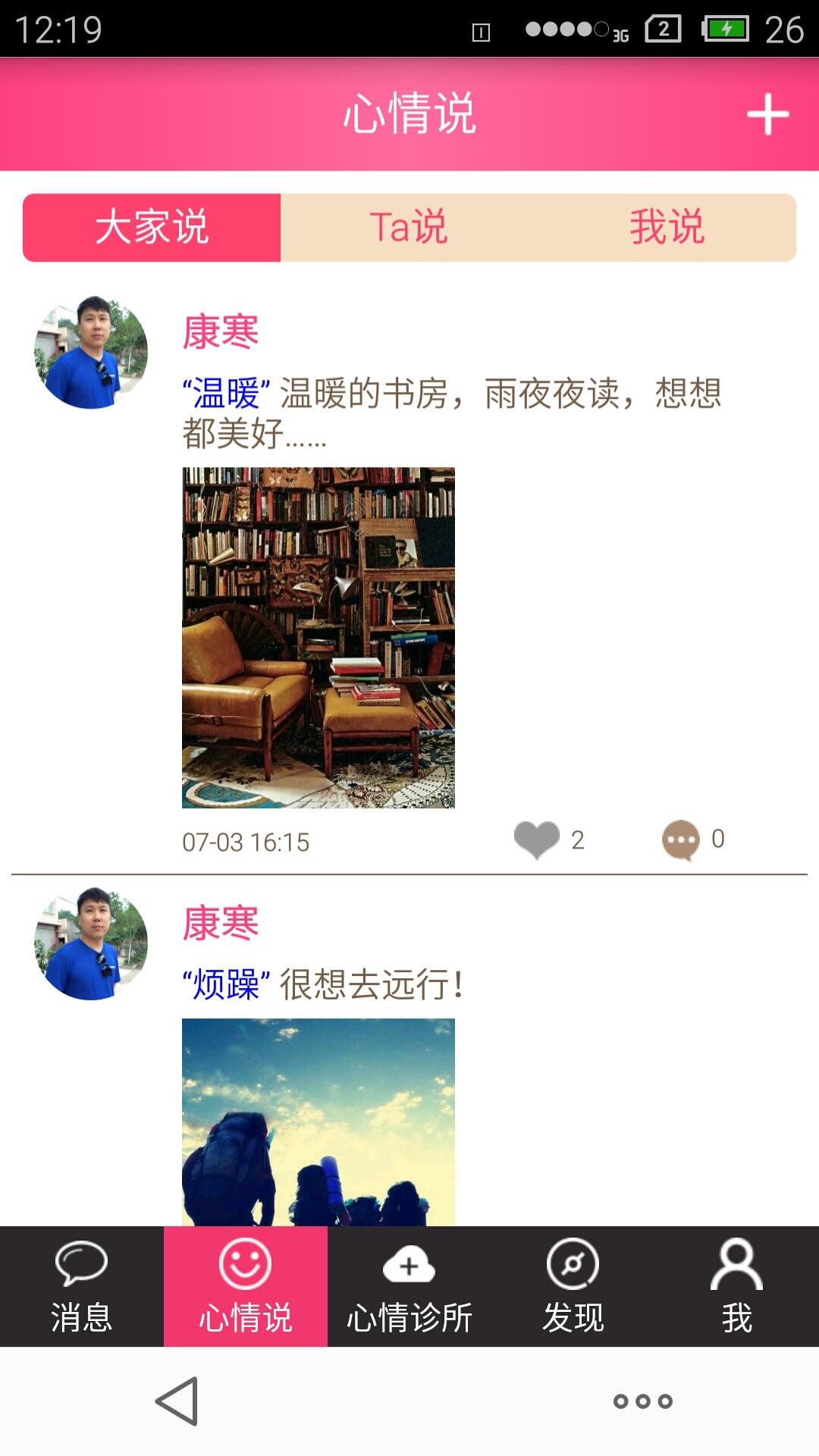This screenshot has height=1456, width=819.
Task: Open the 心情诊所 tab
Action: click(409, 1287)
